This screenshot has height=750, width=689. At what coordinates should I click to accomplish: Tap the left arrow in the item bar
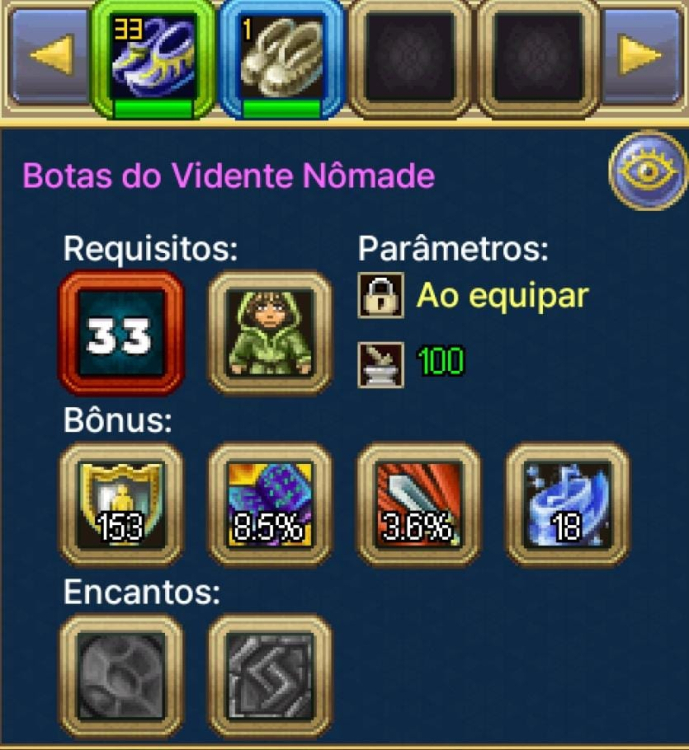pos(43,55)
